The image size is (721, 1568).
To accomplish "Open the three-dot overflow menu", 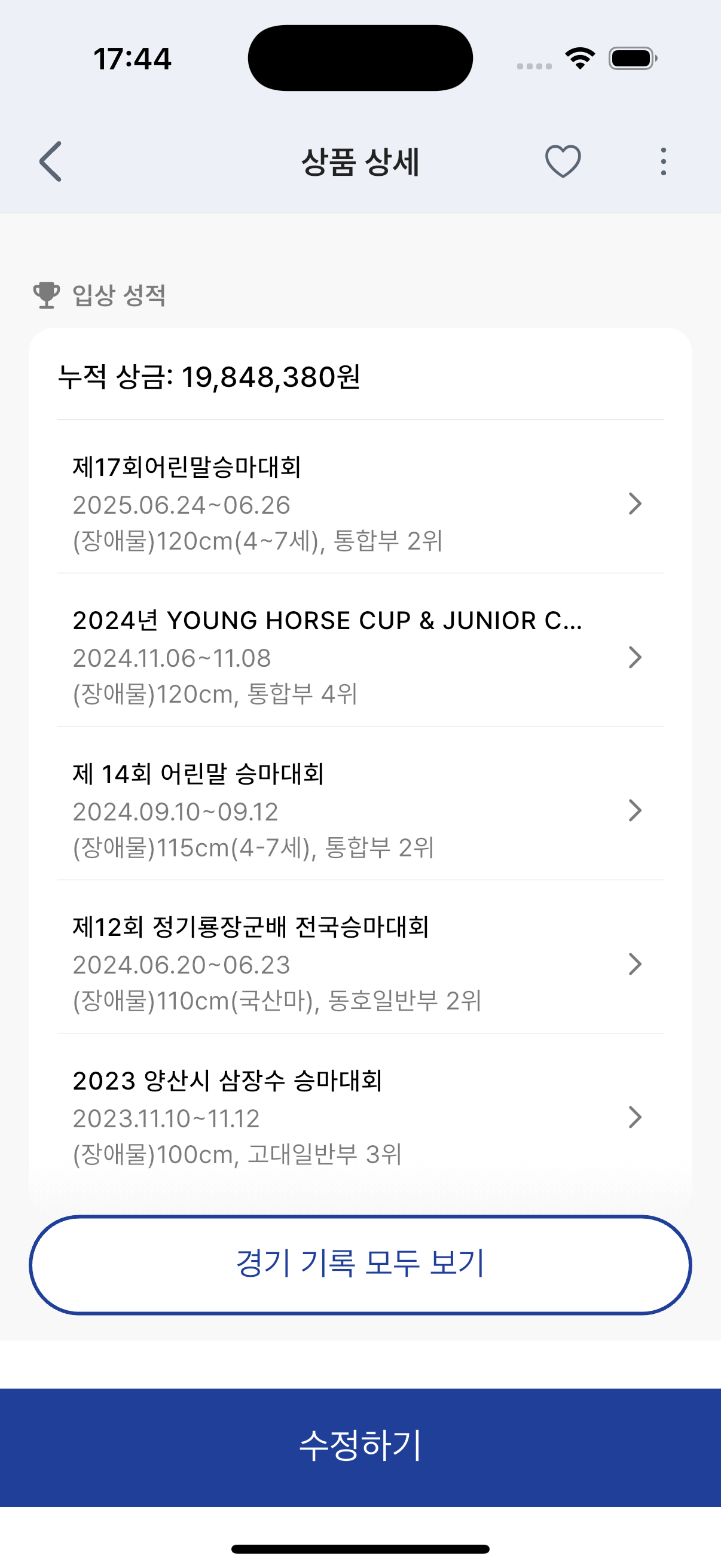I will (x=663, y=161).
